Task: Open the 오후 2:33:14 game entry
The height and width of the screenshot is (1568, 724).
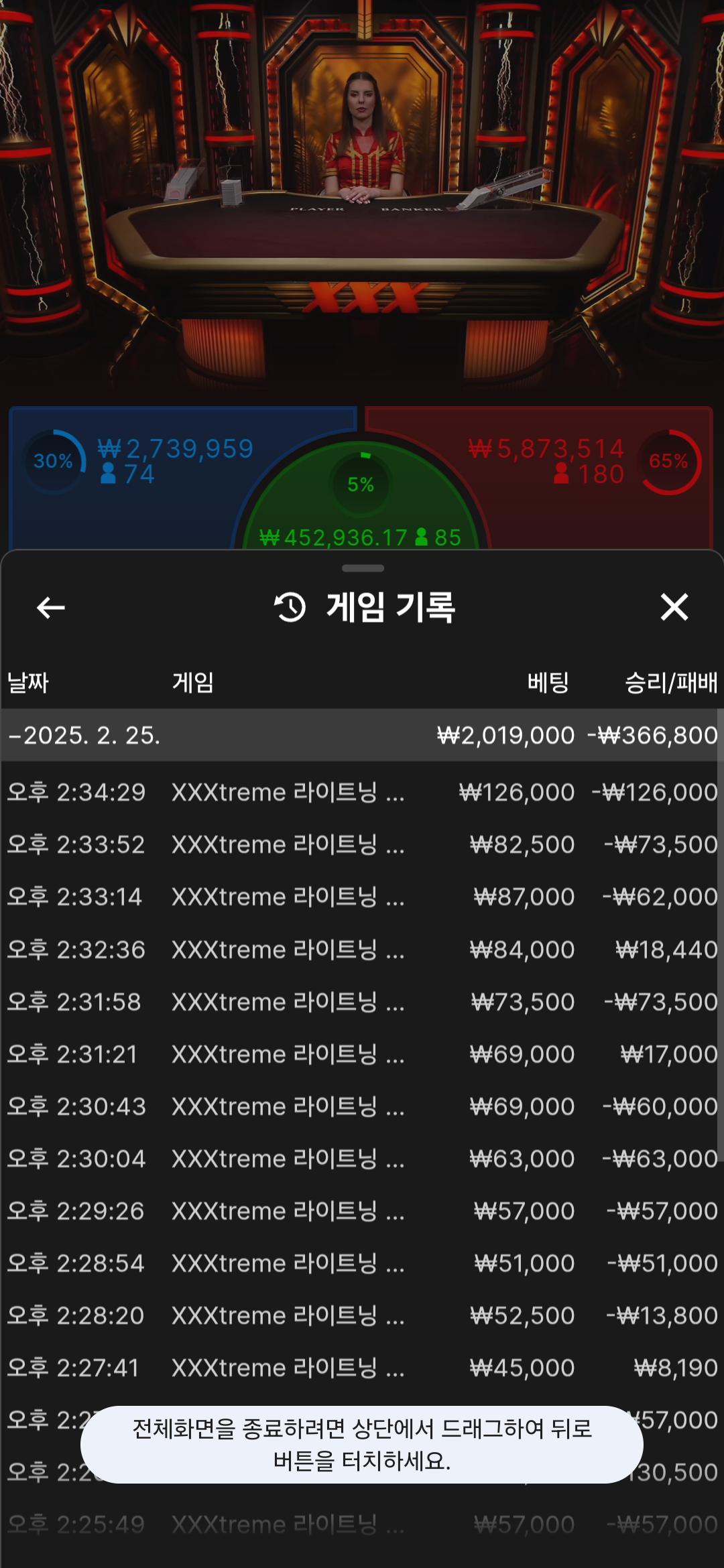Action: point(362,897)
